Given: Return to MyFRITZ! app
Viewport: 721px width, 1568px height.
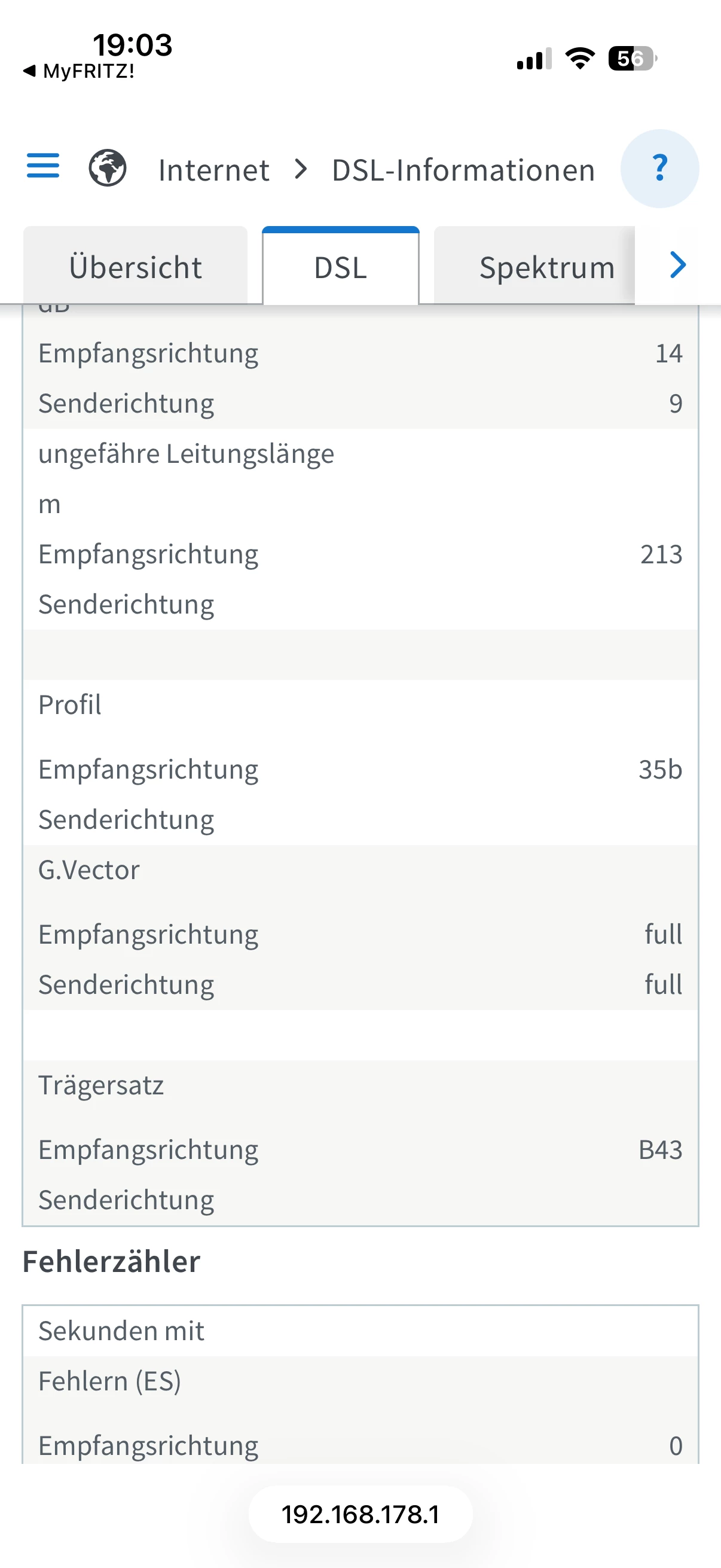Looking at the screenshot, I should [79, 71].
